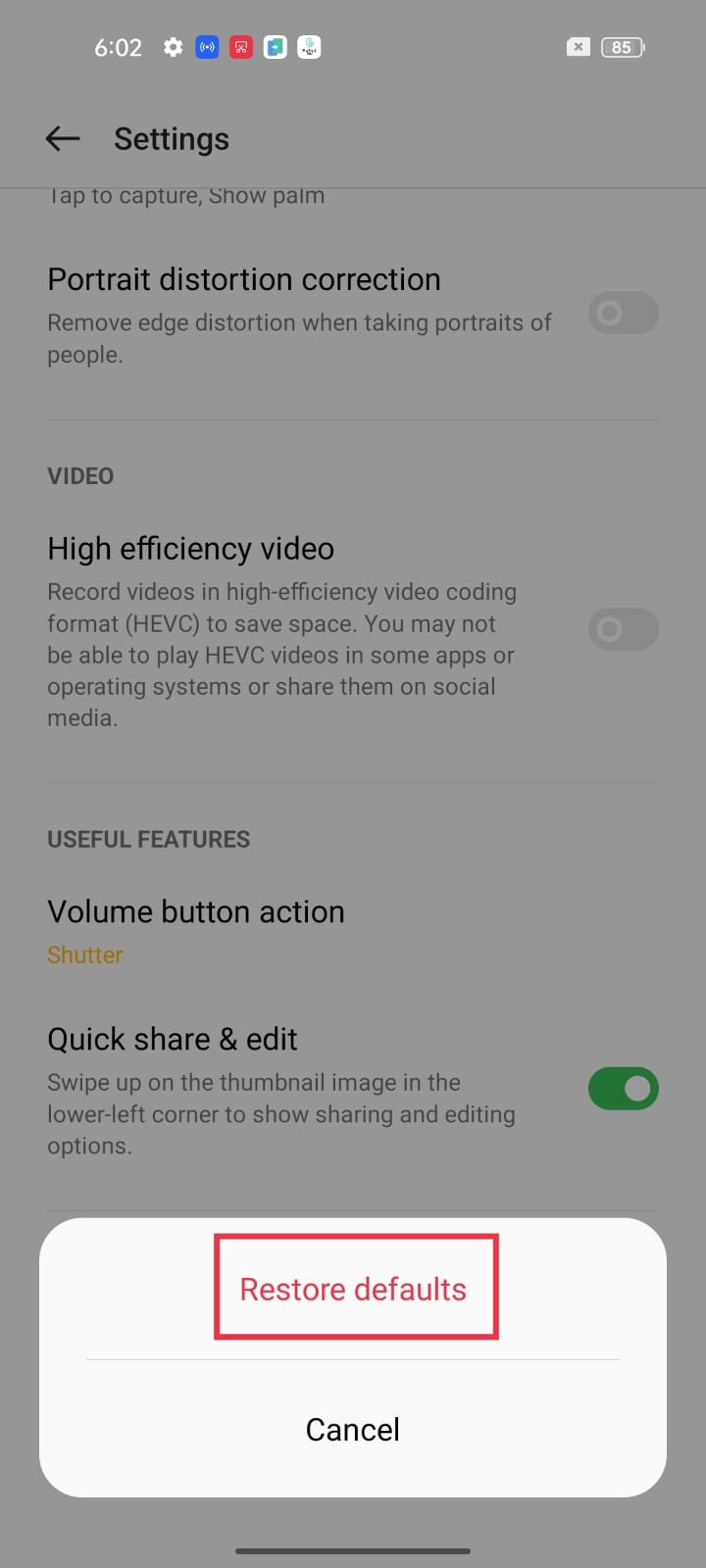Screen dimensions: 706x1568
Task: Cancel the restore defaults dialog
Action: coord(353,1430)
